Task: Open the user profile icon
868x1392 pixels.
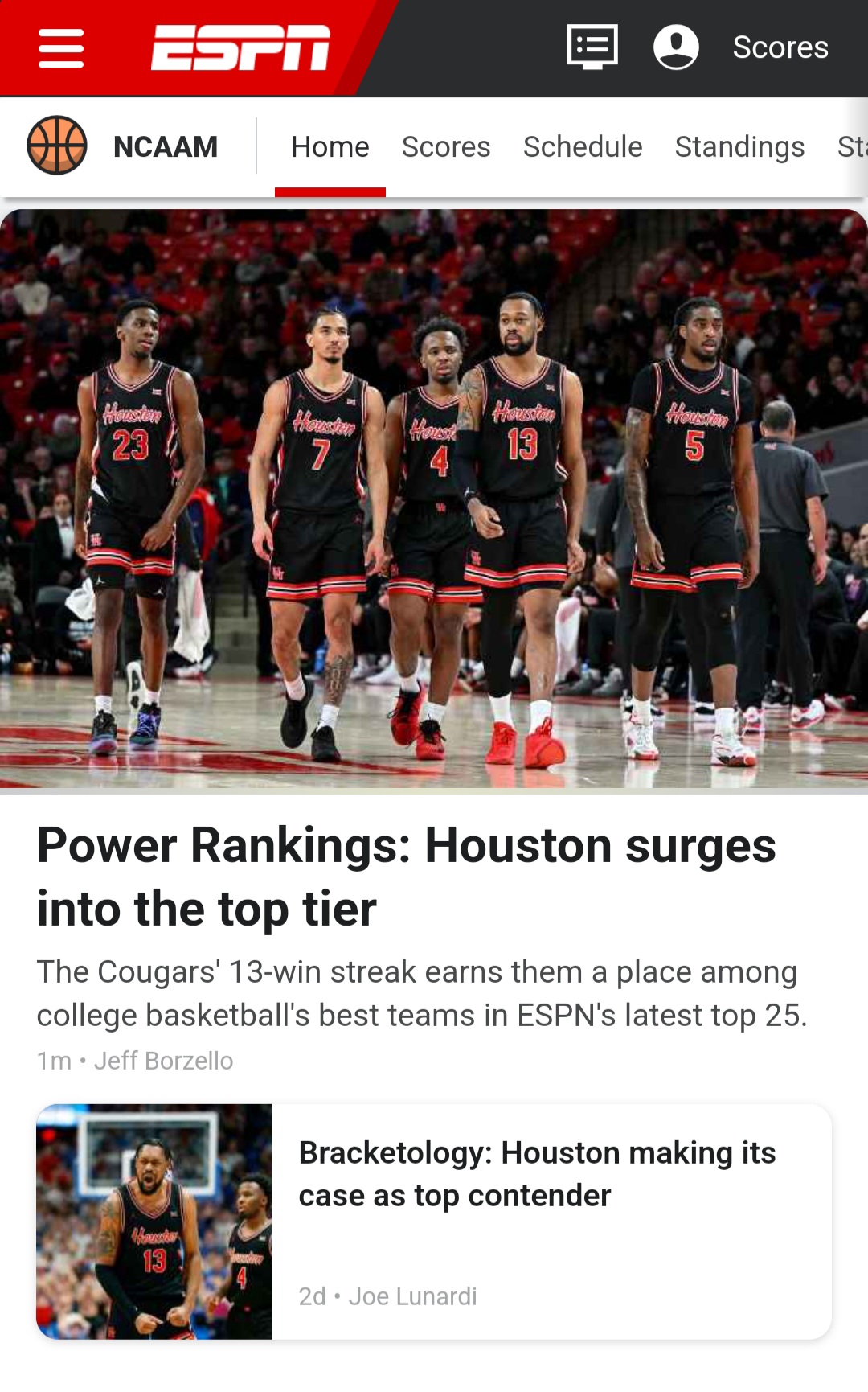Action: point(676,47)
